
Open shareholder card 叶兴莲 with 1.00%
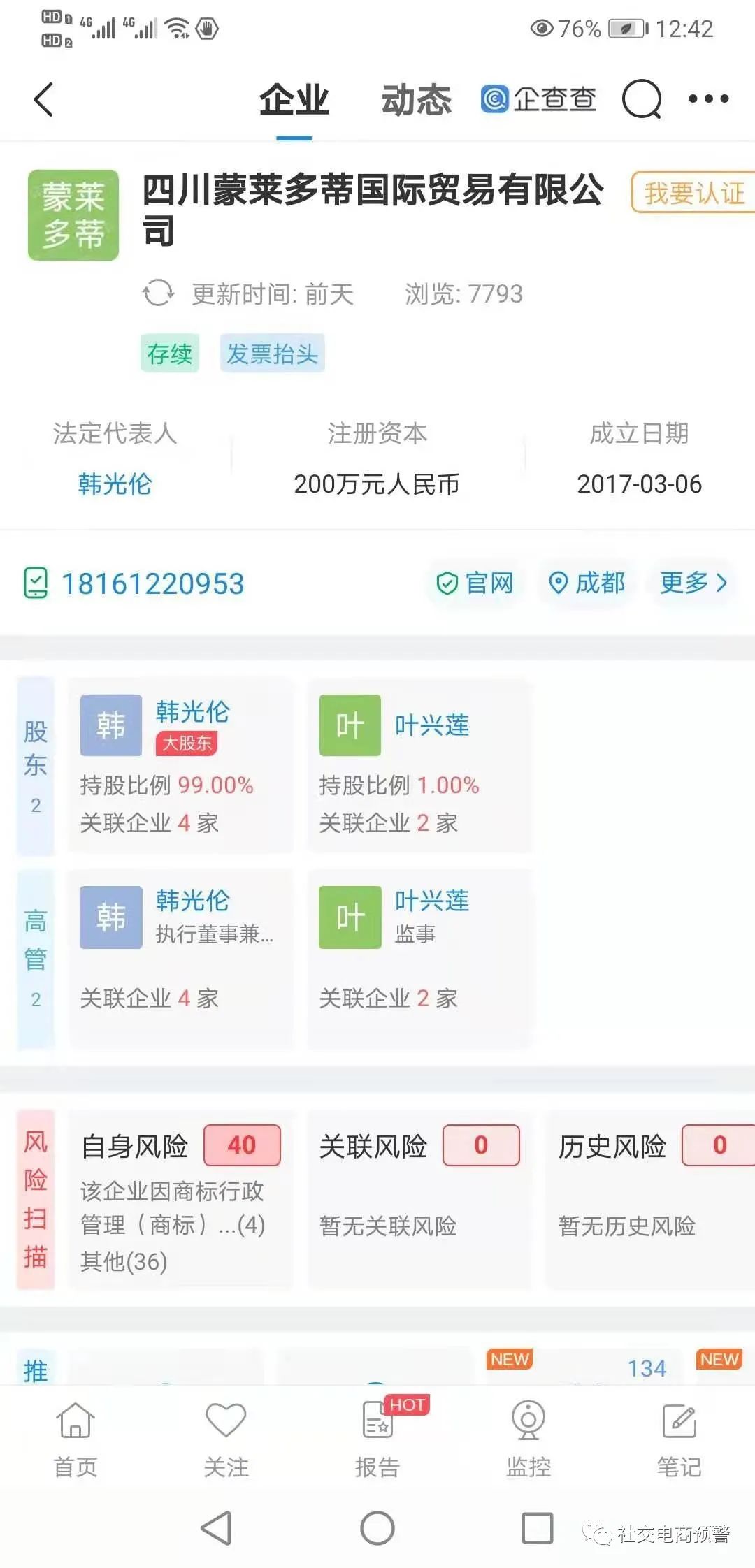tap(419, 765)
